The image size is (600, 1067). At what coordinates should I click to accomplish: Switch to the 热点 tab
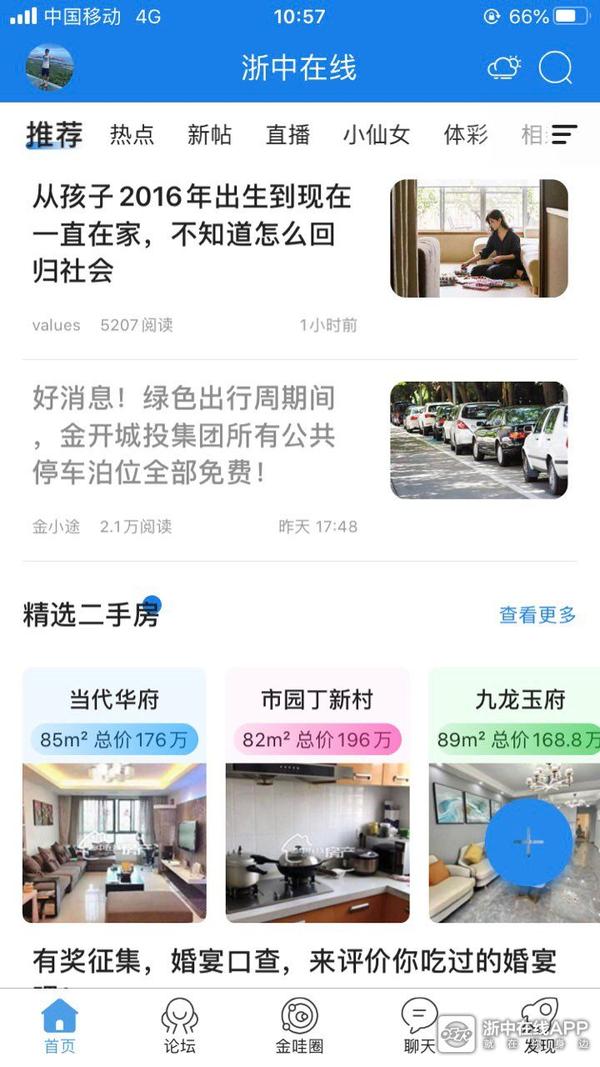pos(132,135)
